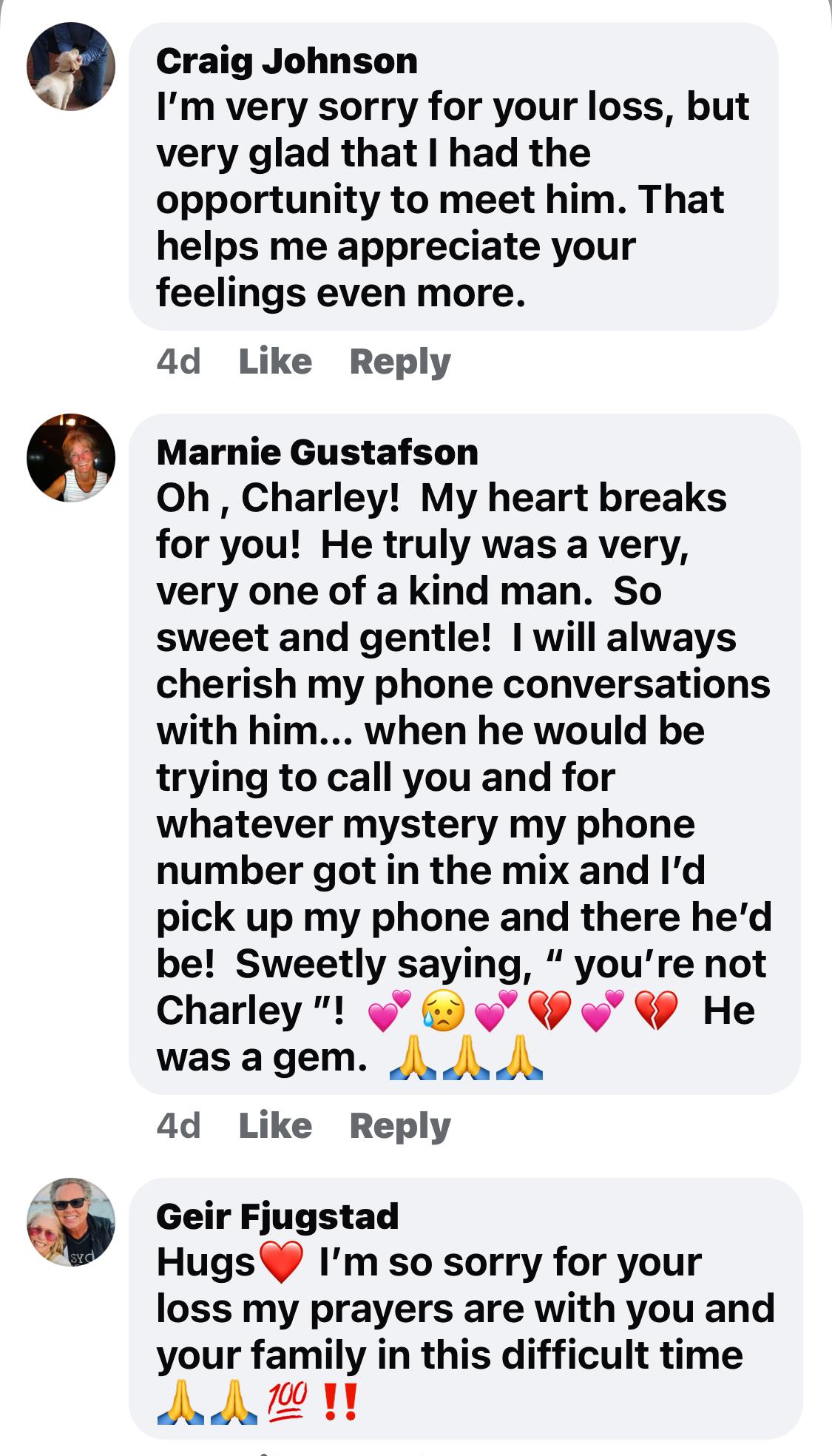Screen dimensions: 832x1456
Task: Reply to Craig Johnson's comment
Action: [x=399, y=362]
